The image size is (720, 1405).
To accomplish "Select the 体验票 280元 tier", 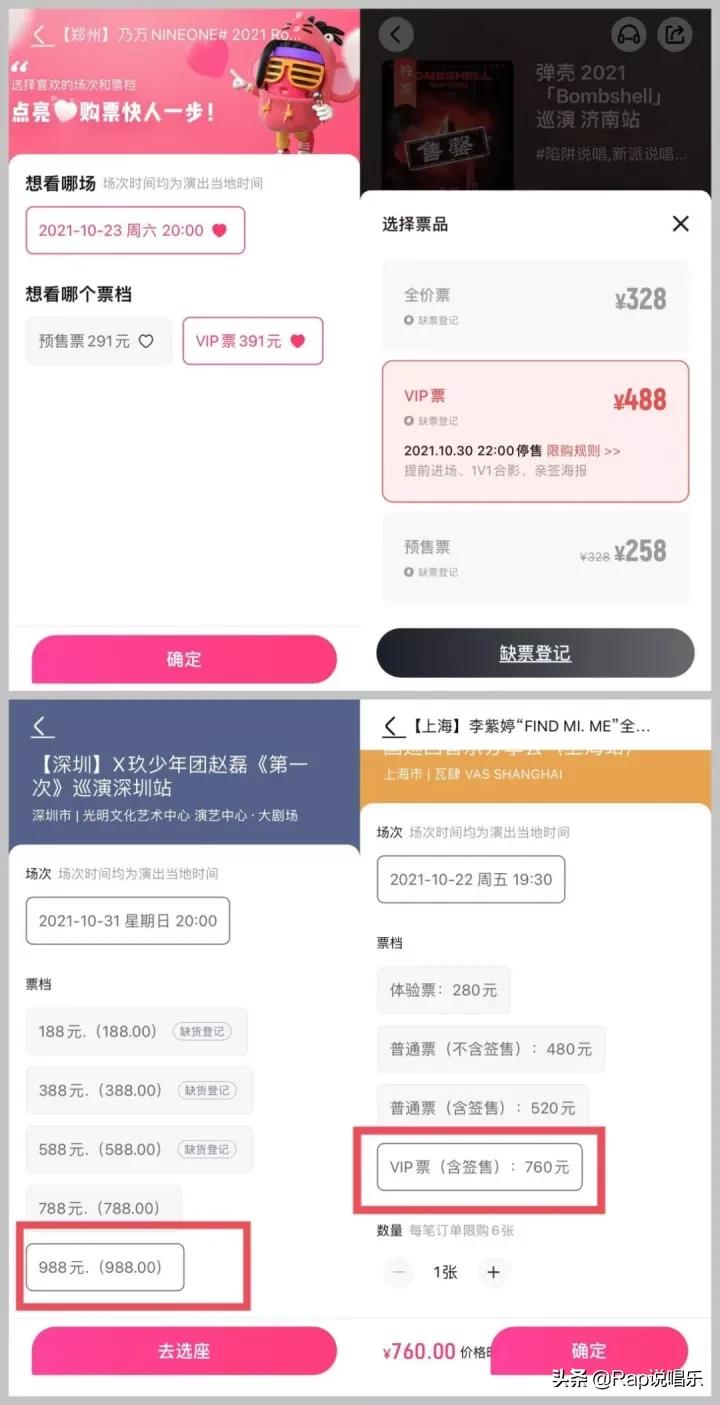I will (443, 990).
